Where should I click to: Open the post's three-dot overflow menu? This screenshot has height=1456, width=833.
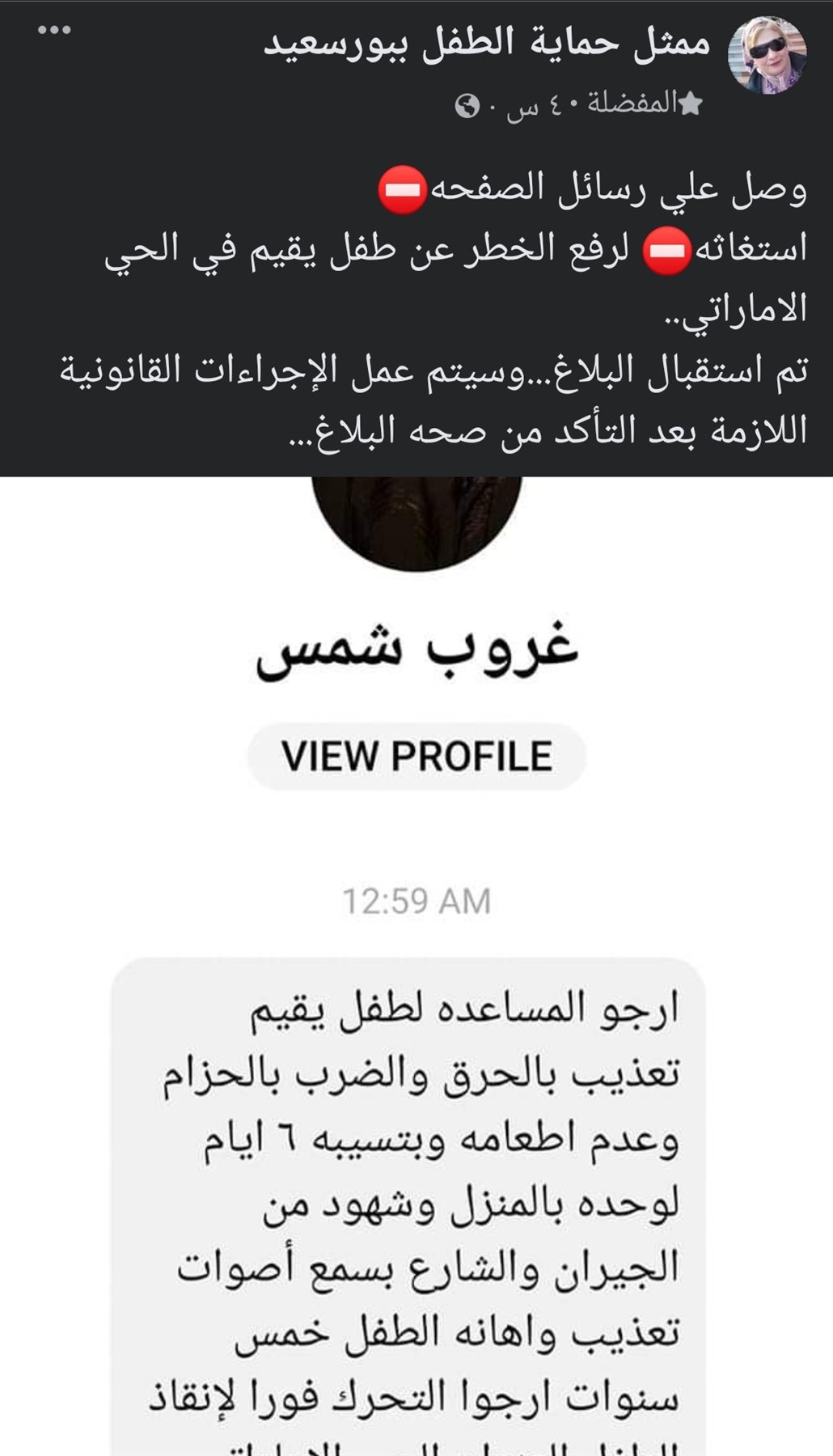[55, 31]
